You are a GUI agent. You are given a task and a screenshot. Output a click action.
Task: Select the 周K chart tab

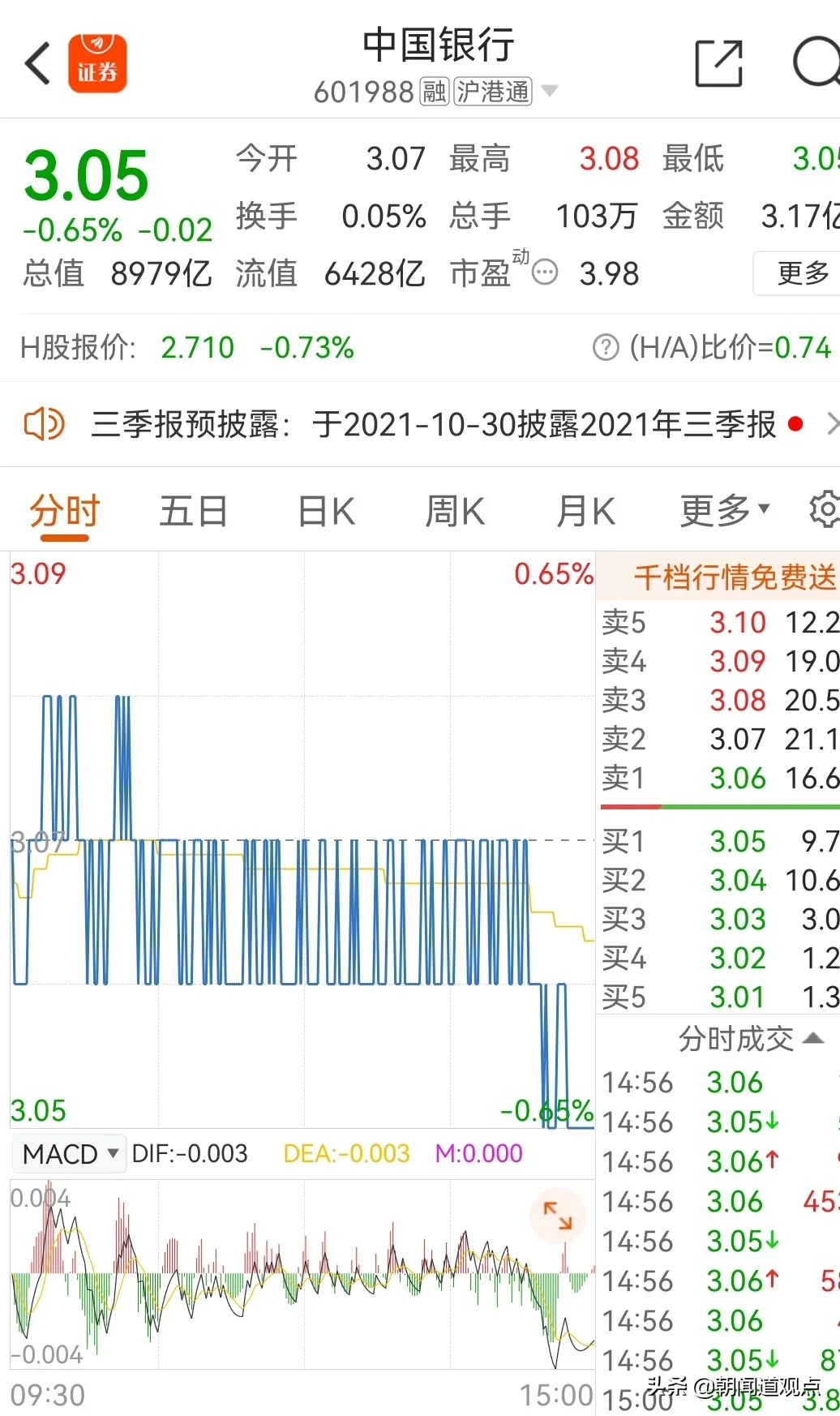[x=455, y=512]
